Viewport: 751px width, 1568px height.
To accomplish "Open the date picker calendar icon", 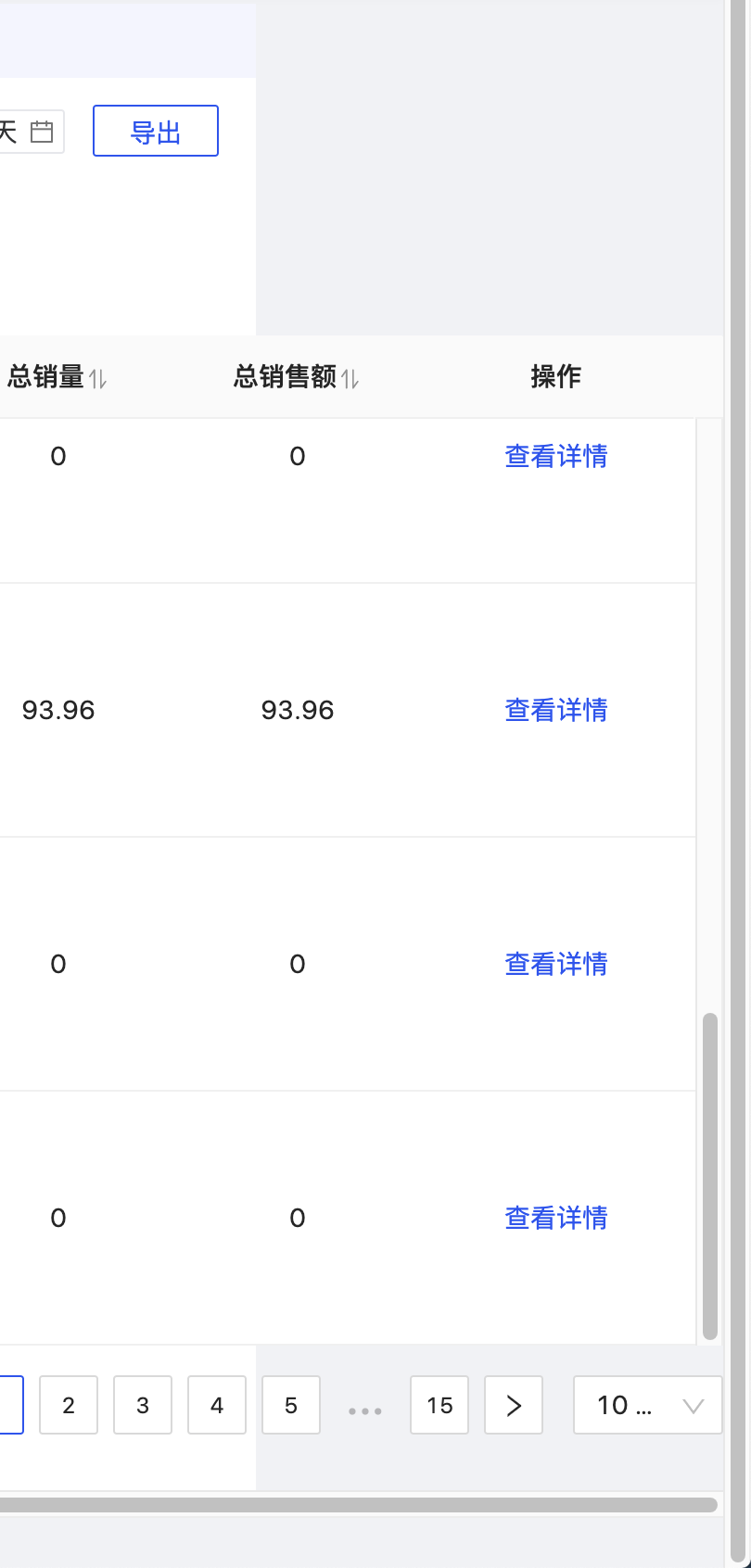I will click(42, 132).
